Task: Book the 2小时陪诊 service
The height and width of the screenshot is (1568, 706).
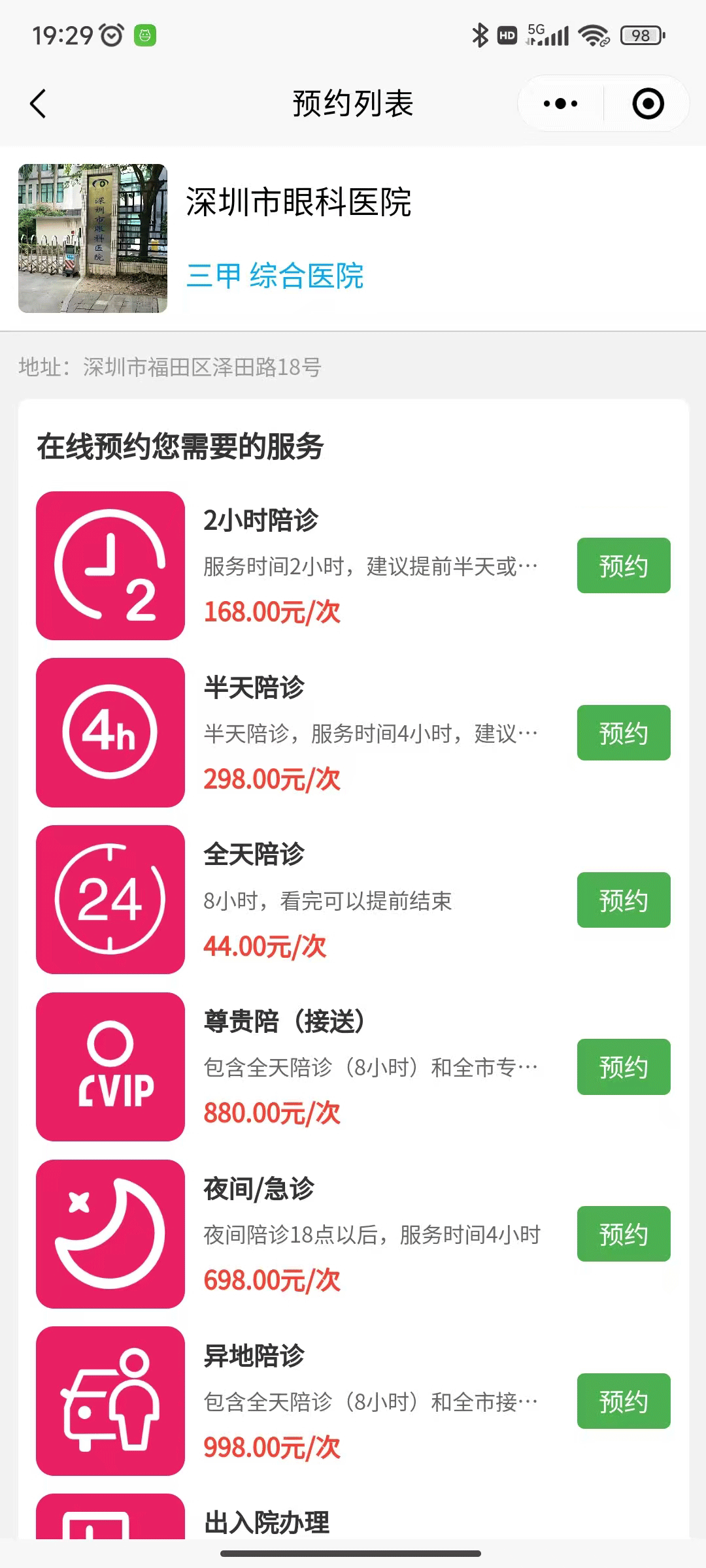Action: [x=623, y=566]
